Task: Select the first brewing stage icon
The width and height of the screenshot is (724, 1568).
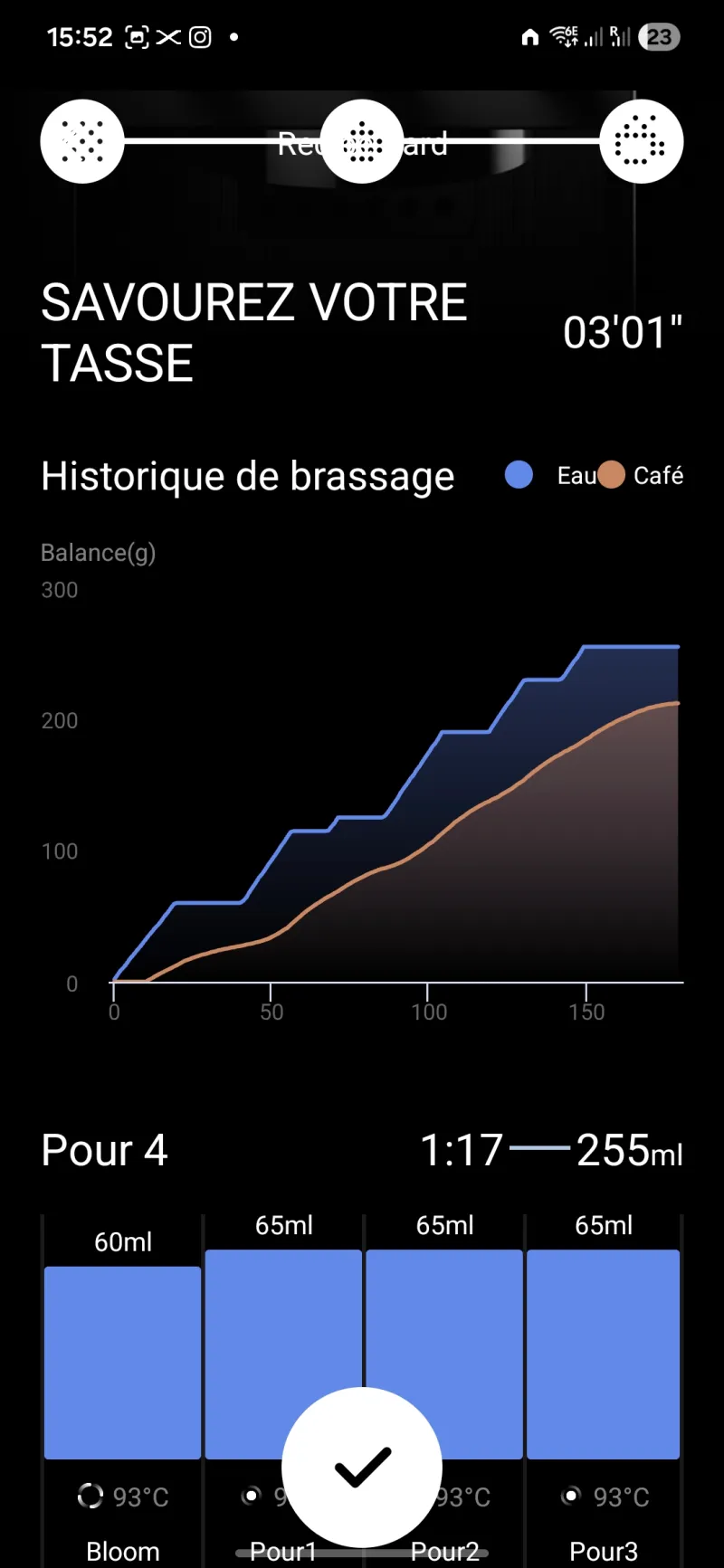Action: pyautogui.click(x=82, y=140)
